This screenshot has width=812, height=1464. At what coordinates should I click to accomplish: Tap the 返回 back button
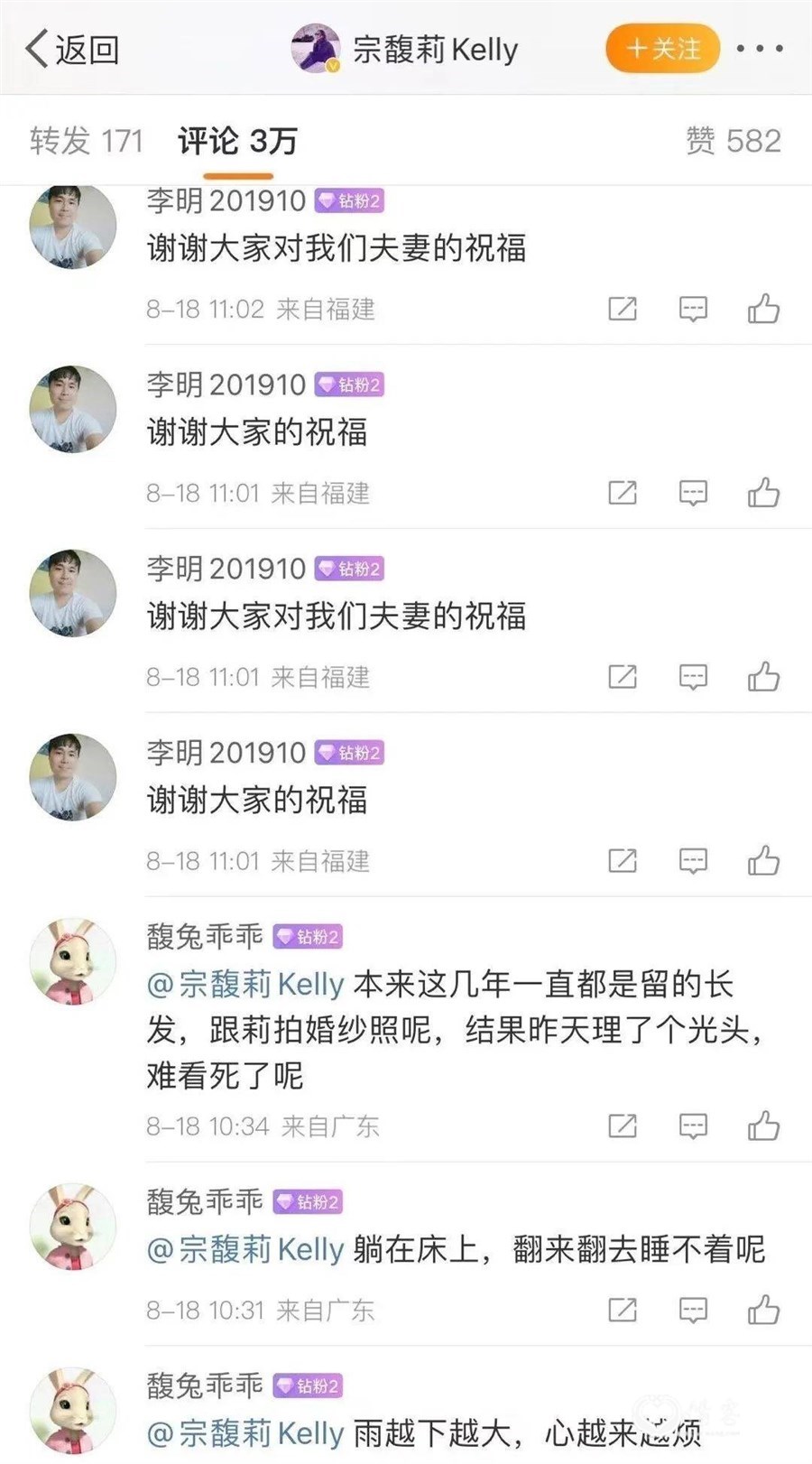(72, 49)
